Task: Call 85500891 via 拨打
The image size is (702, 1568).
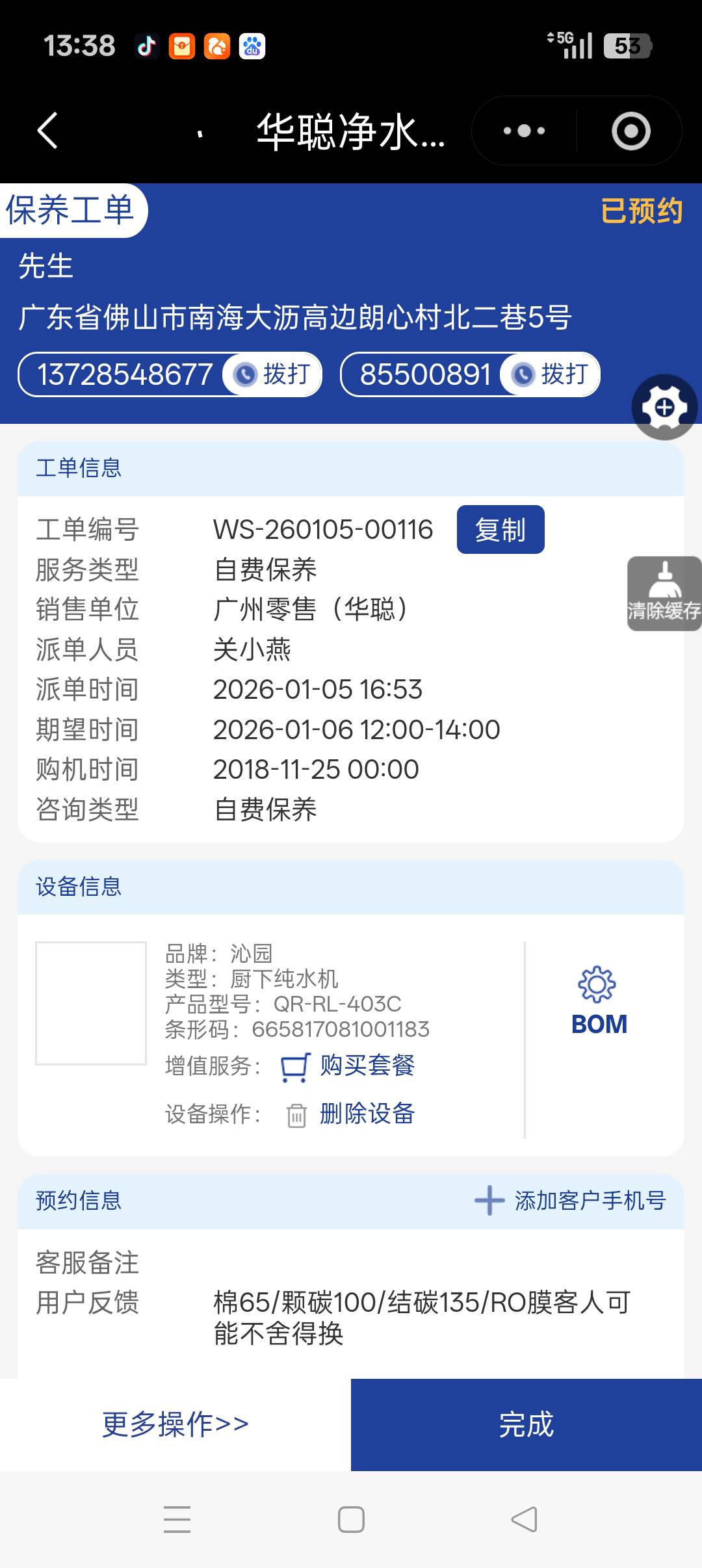Action: (x=551, y=374)
